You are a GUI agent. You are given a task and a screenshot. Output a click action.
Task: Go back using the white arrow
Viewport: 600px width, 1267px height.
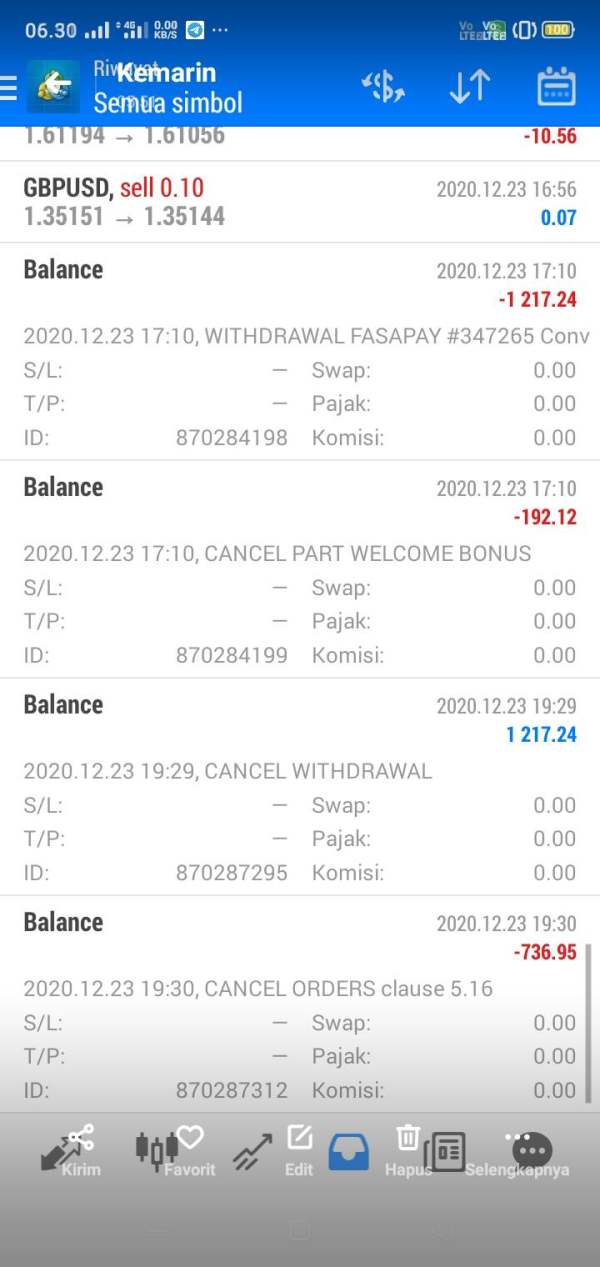coord(60,82)
